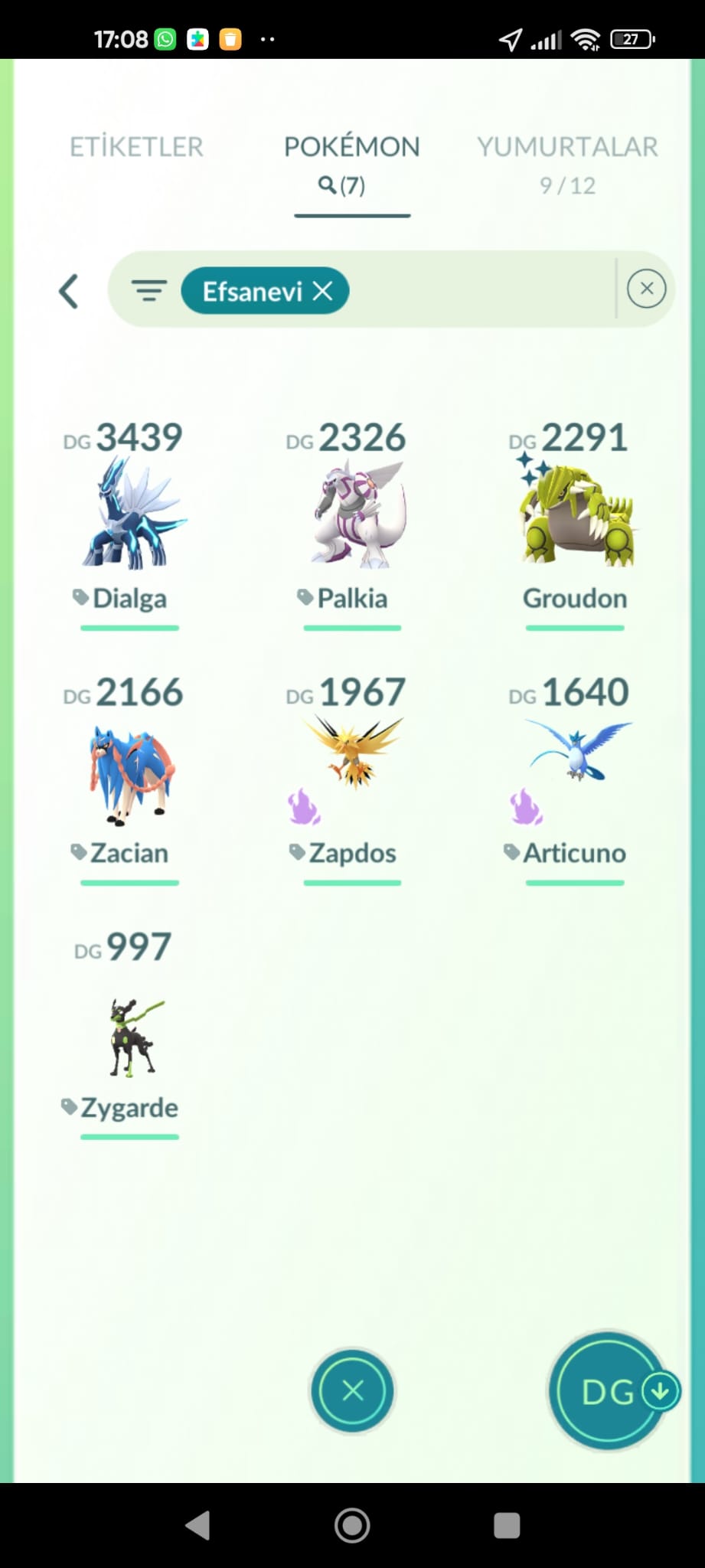Open the system recent apps button
Screen dimensions: 705x1568
(x=507, y=1525)
